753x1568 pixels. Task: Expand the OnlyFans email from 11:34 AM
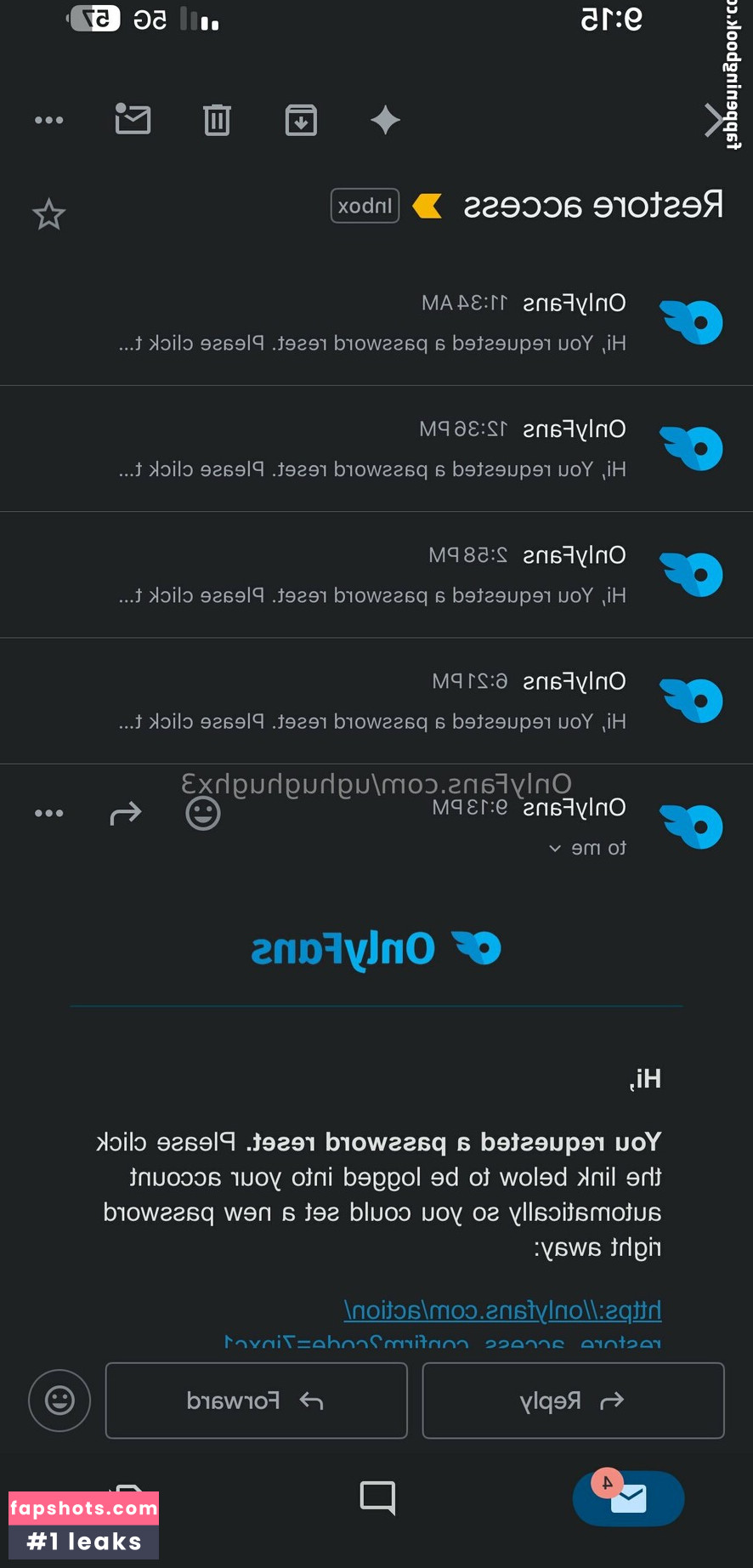[374, 323]
